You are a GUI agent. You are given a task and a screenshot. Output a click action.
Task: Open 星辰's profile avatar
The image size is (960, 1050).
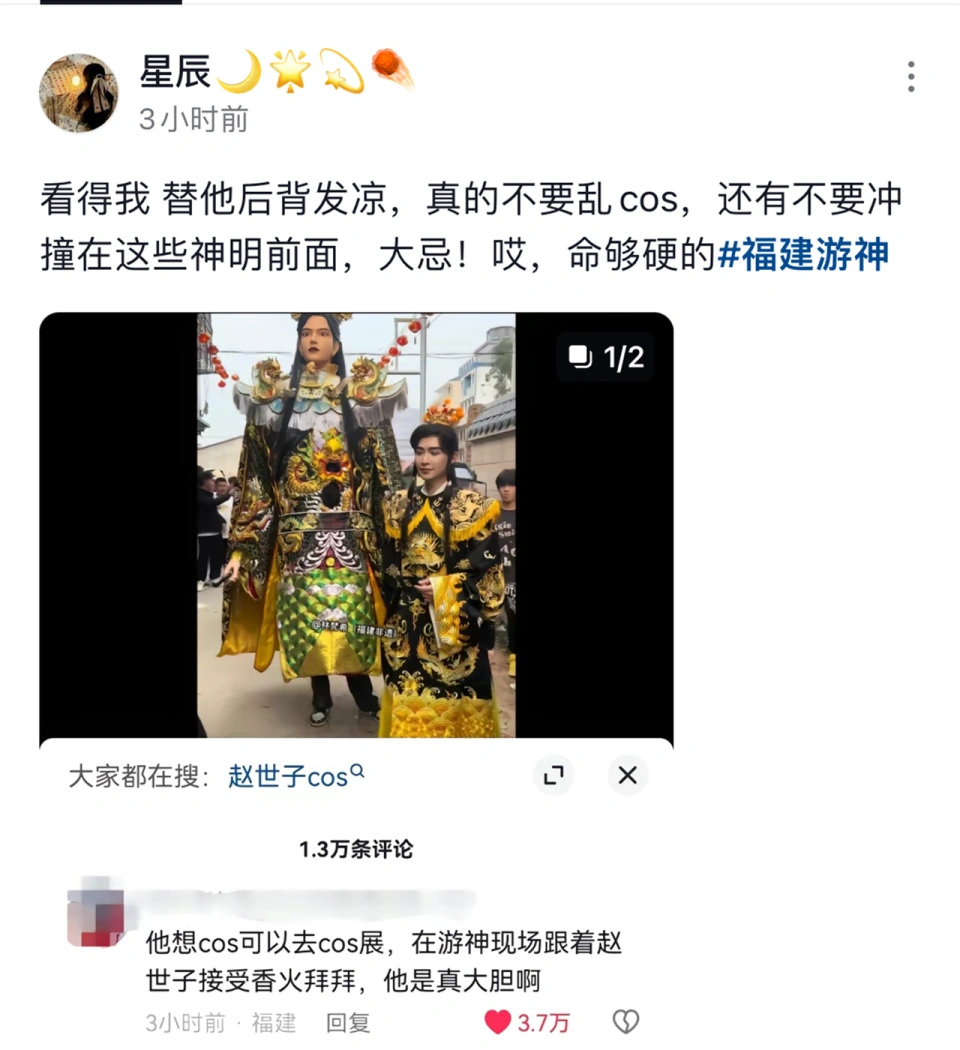pos(78,93)
